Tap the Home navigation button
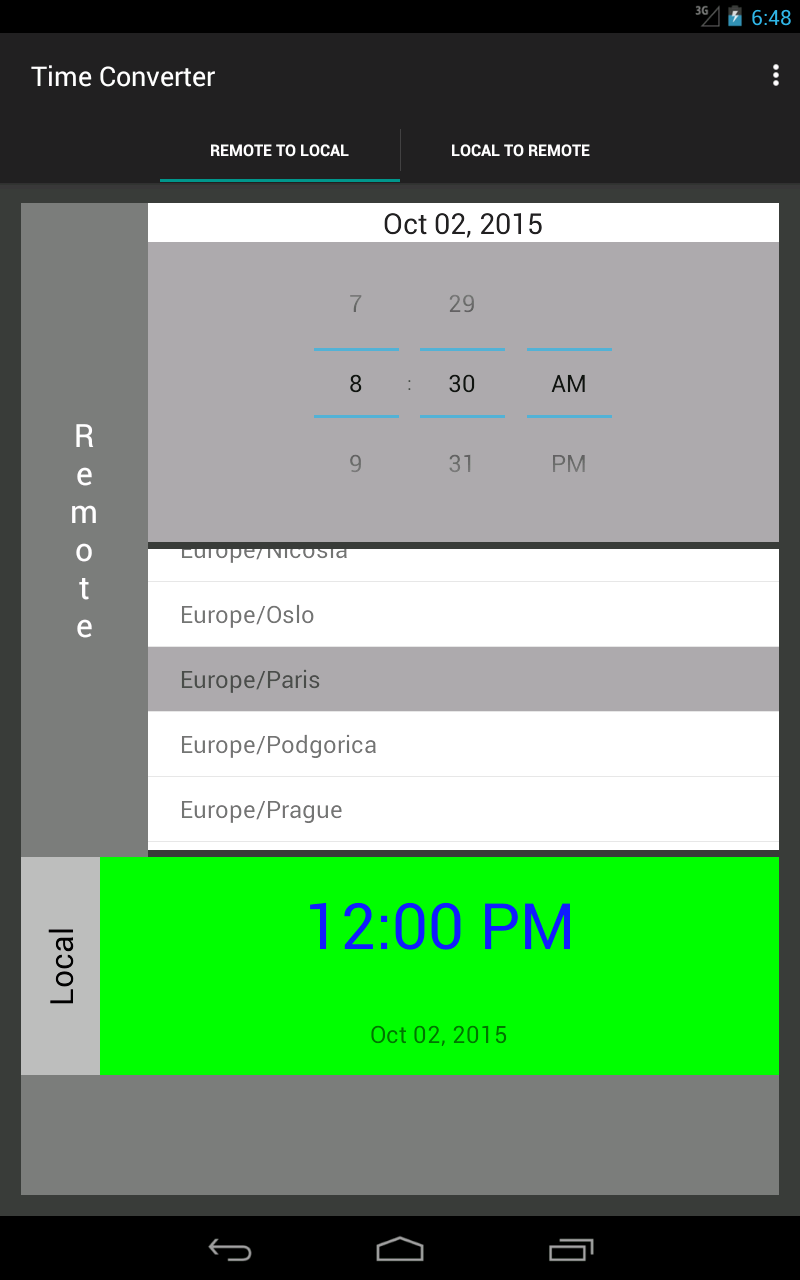The image size is (800, 1280). [x=400, y=1248]
